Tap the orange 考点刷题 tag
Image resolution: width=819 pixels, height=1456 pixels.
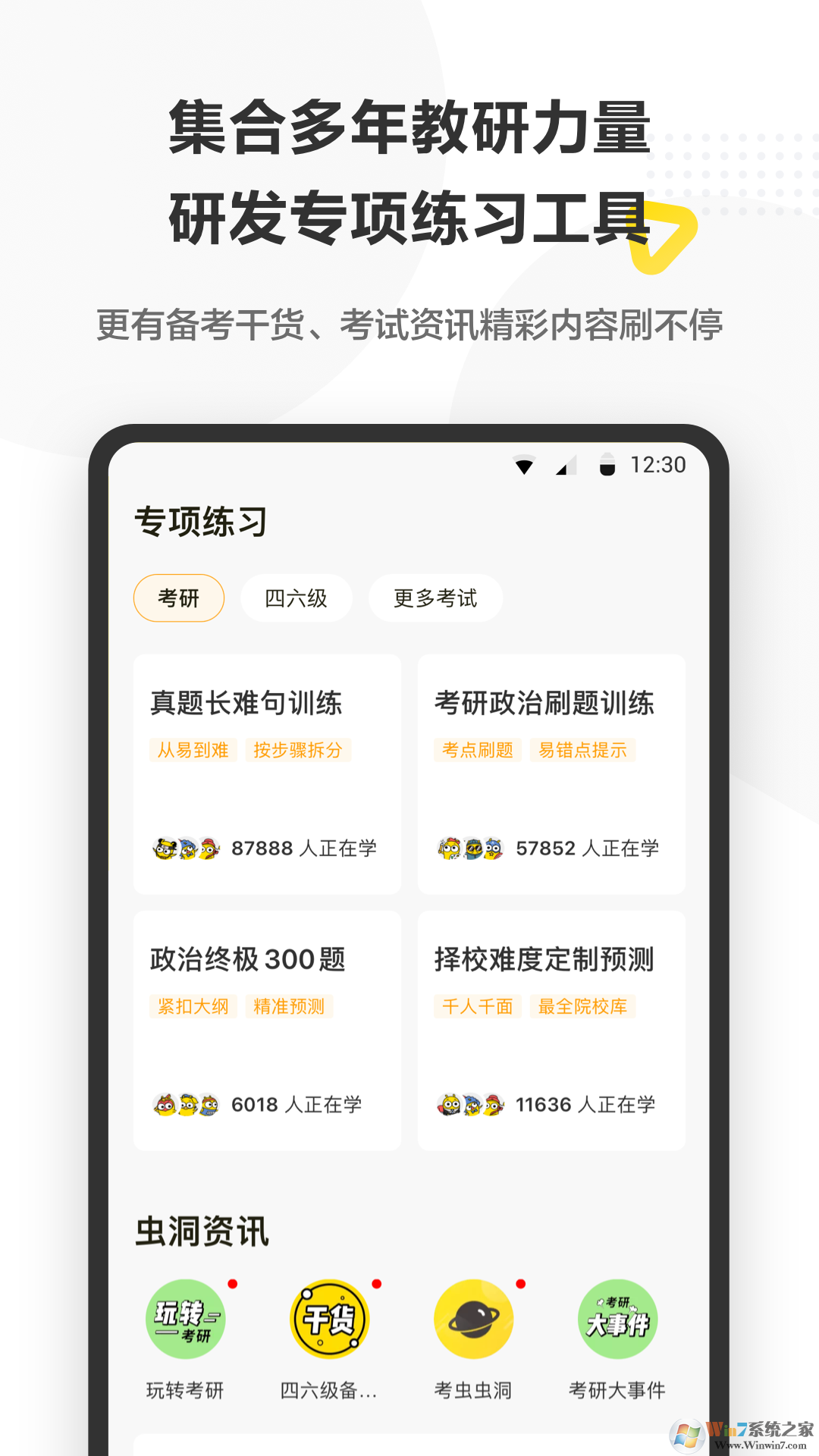478,751
